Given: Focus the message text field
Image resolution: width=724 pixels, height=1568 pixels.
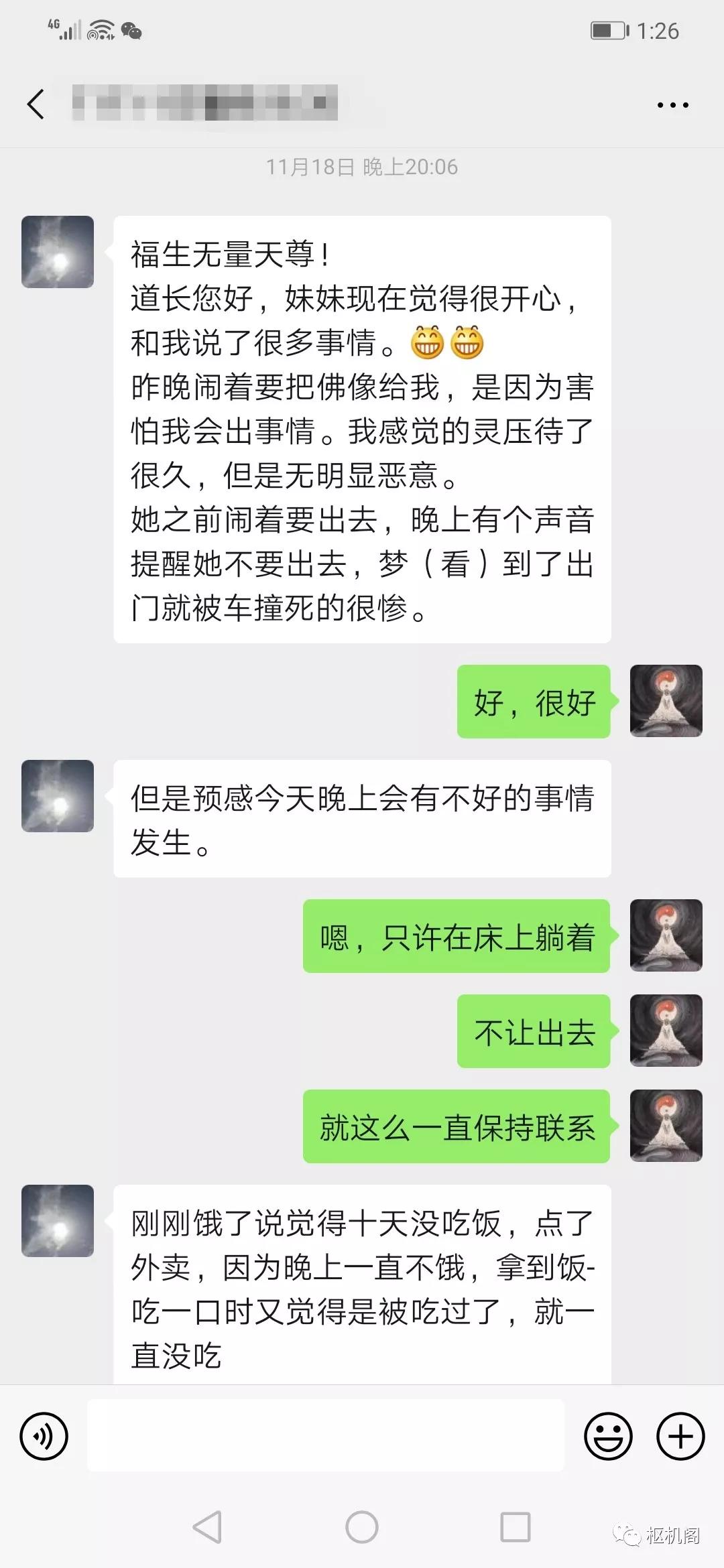Looking at the screenshot, I should coord(326,1436).
